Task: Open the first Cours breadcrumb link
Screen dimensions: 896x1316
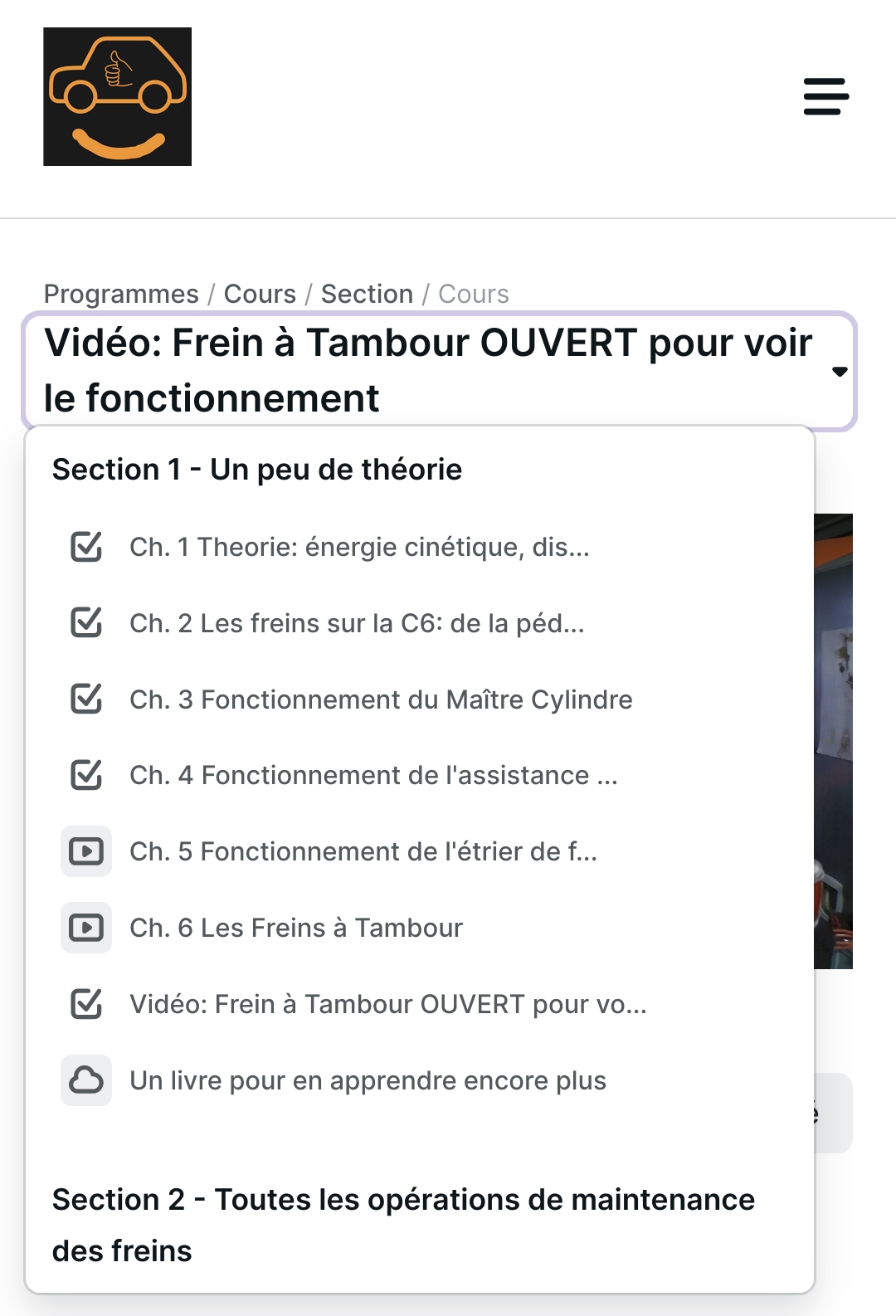Action: [260, 294]
